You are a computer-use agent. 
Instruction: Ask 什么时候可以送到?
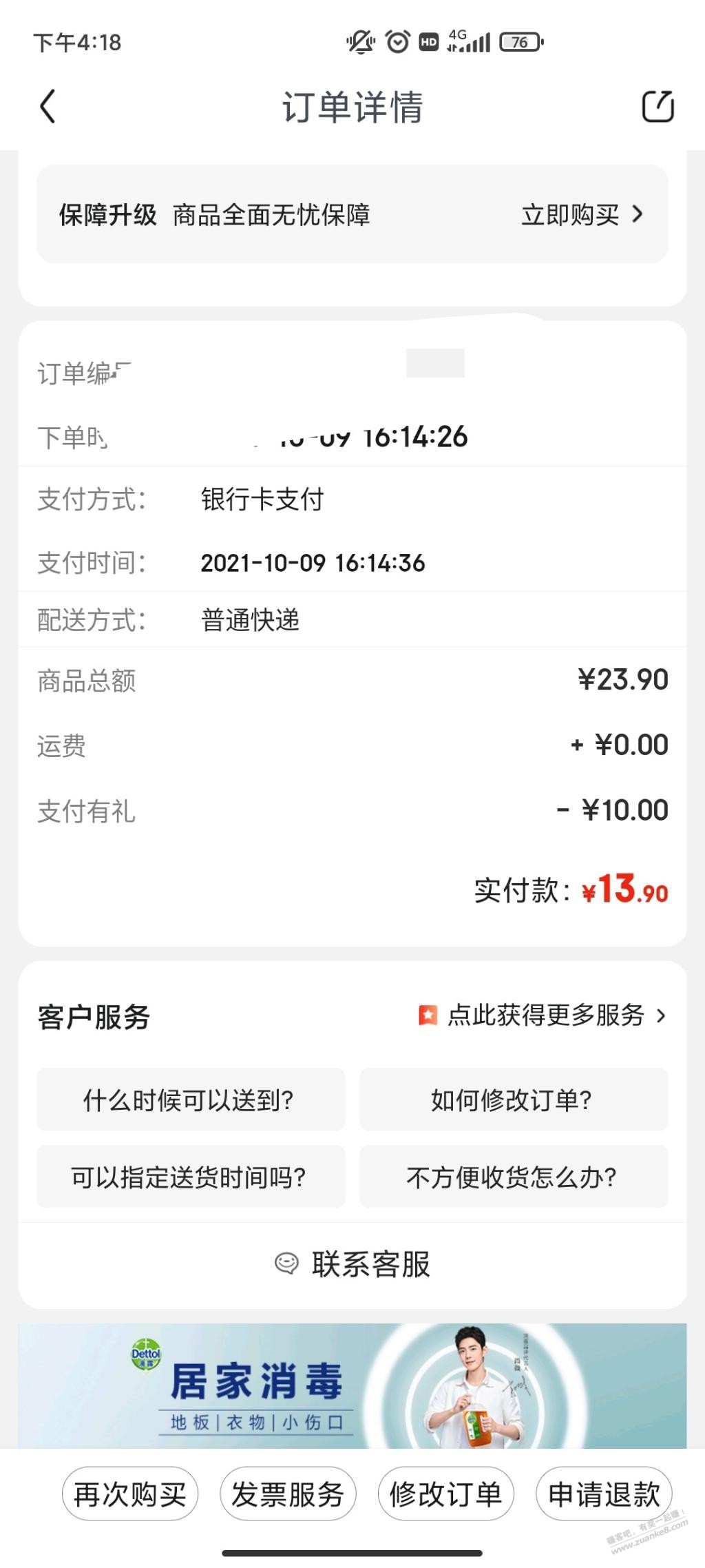coord(190,1100)
